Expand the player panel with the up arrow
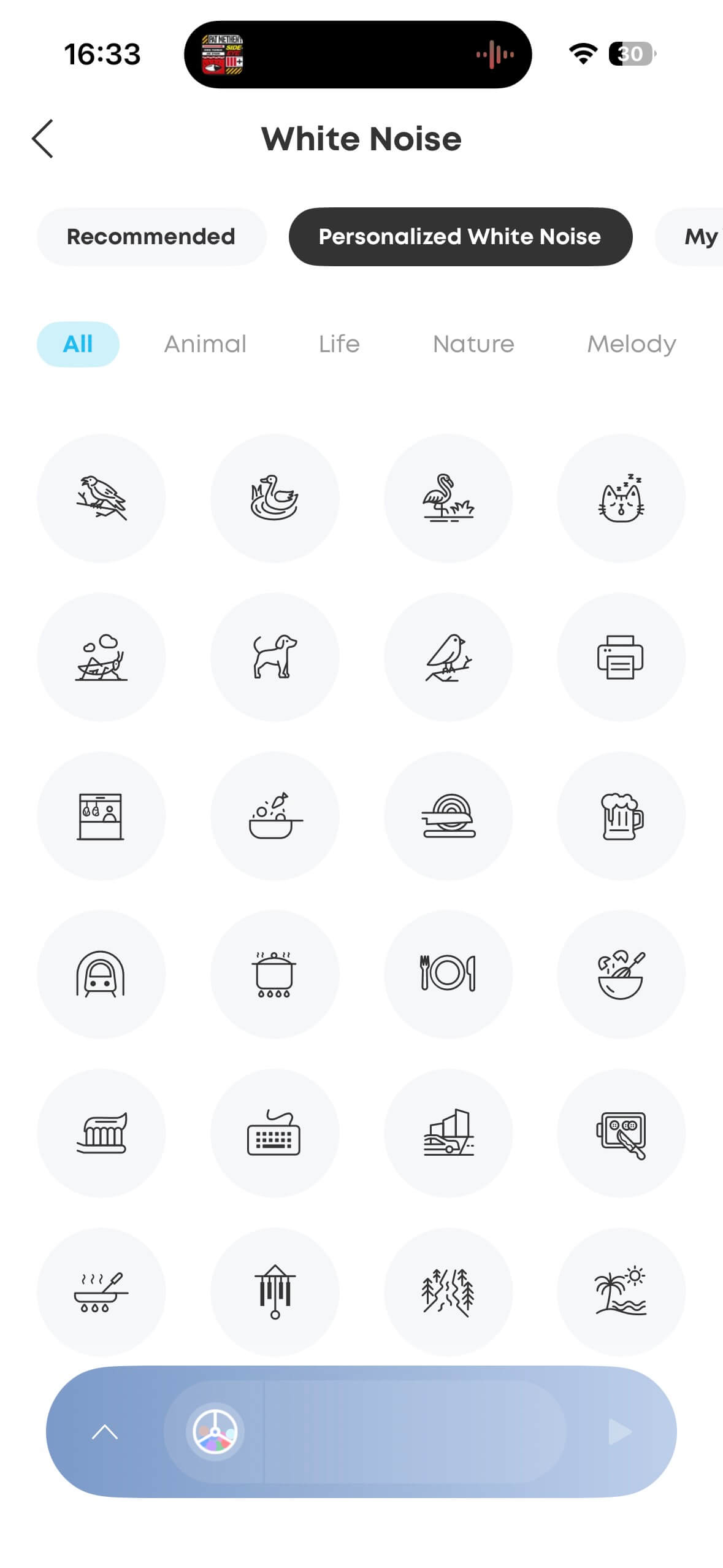Image resolution: width=723 pixels, height=1568 pixels. click(x=104, y=1432)
